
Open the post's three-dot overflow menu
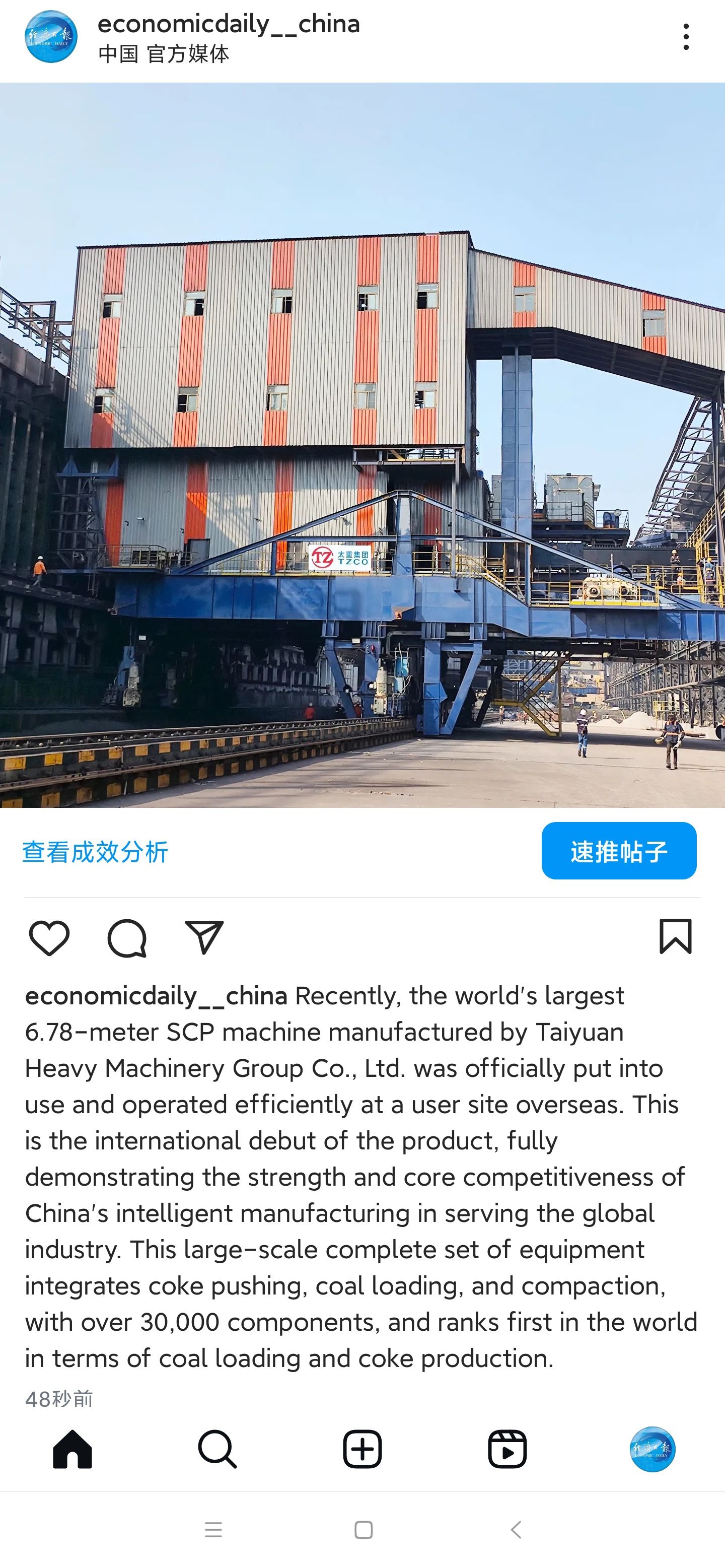pyautogui.click(x=685, y=37)
